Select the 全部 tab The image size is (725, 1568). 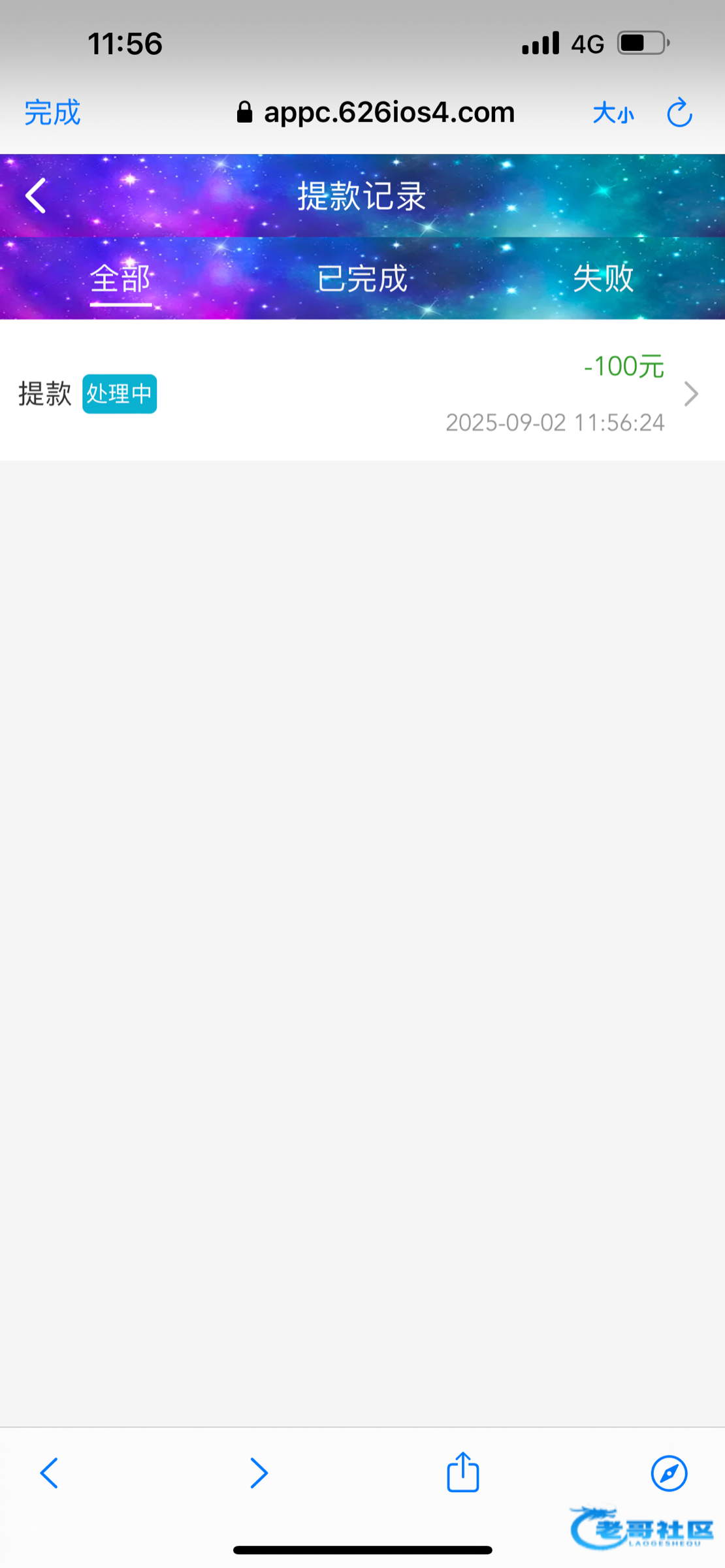tap(121, 279)
